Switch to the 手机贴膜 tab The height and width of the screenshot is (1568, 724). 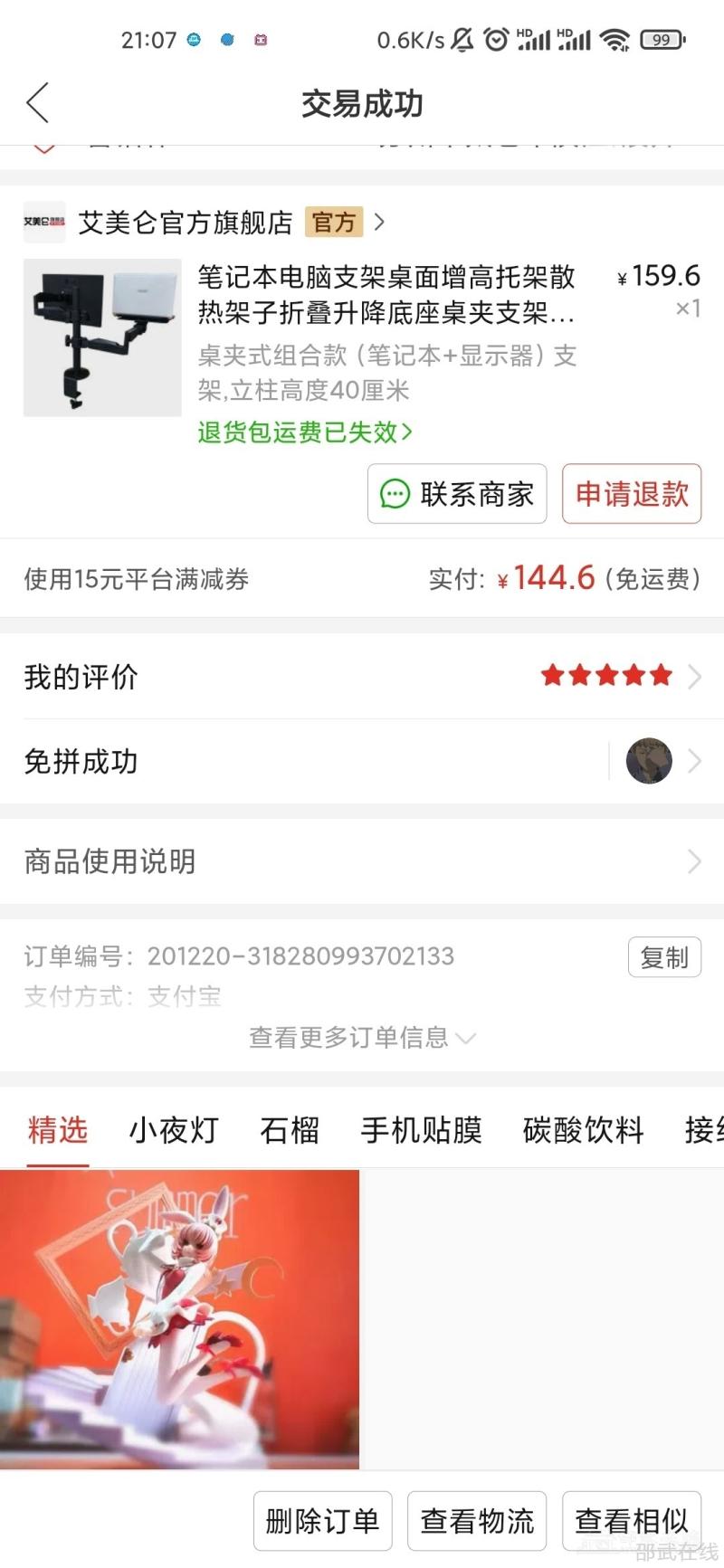[421, 1130]
